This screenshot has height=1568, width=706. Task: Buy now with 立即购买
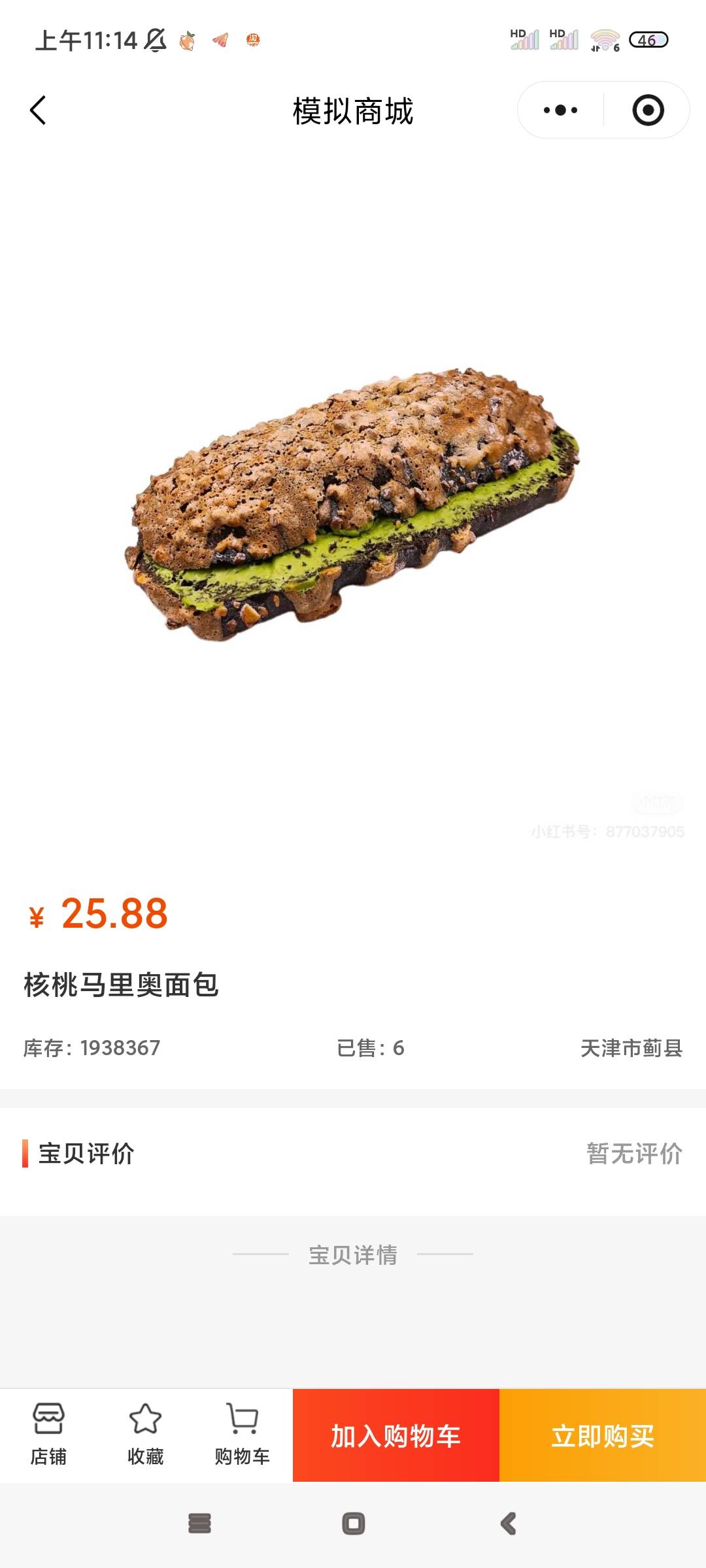[x=603, y=1435]
